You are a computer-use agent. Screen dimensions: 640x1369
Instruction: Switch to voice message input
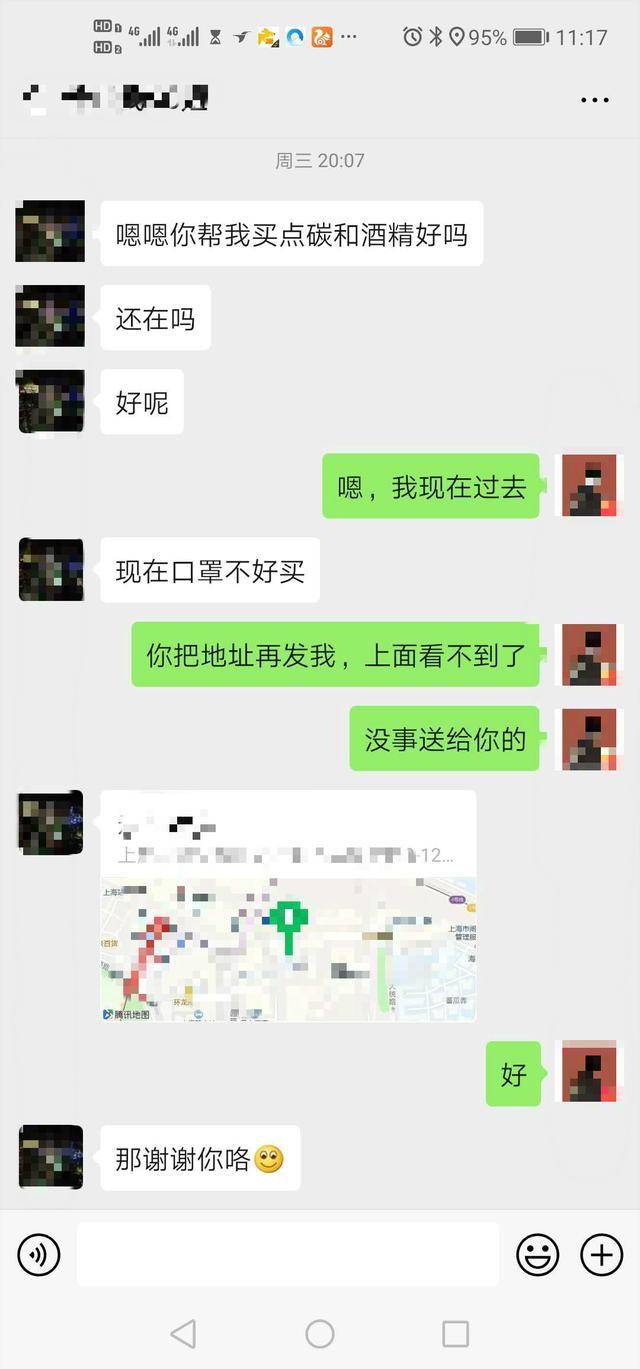click(39, 1254)
